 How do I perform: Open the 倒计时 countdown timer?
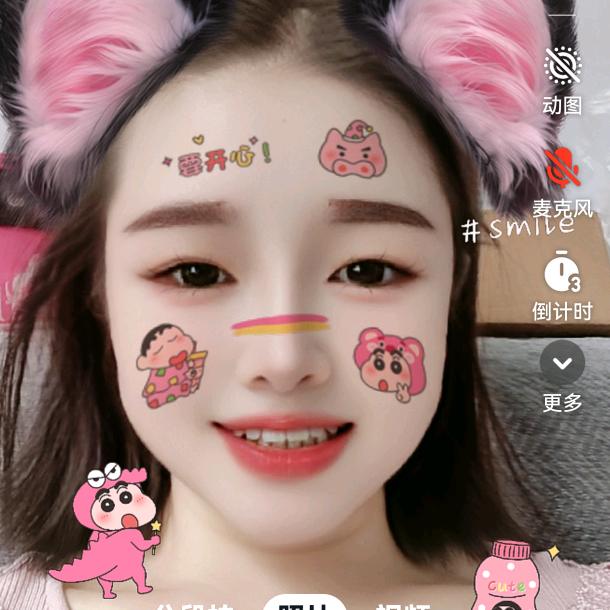click(562, 271)
